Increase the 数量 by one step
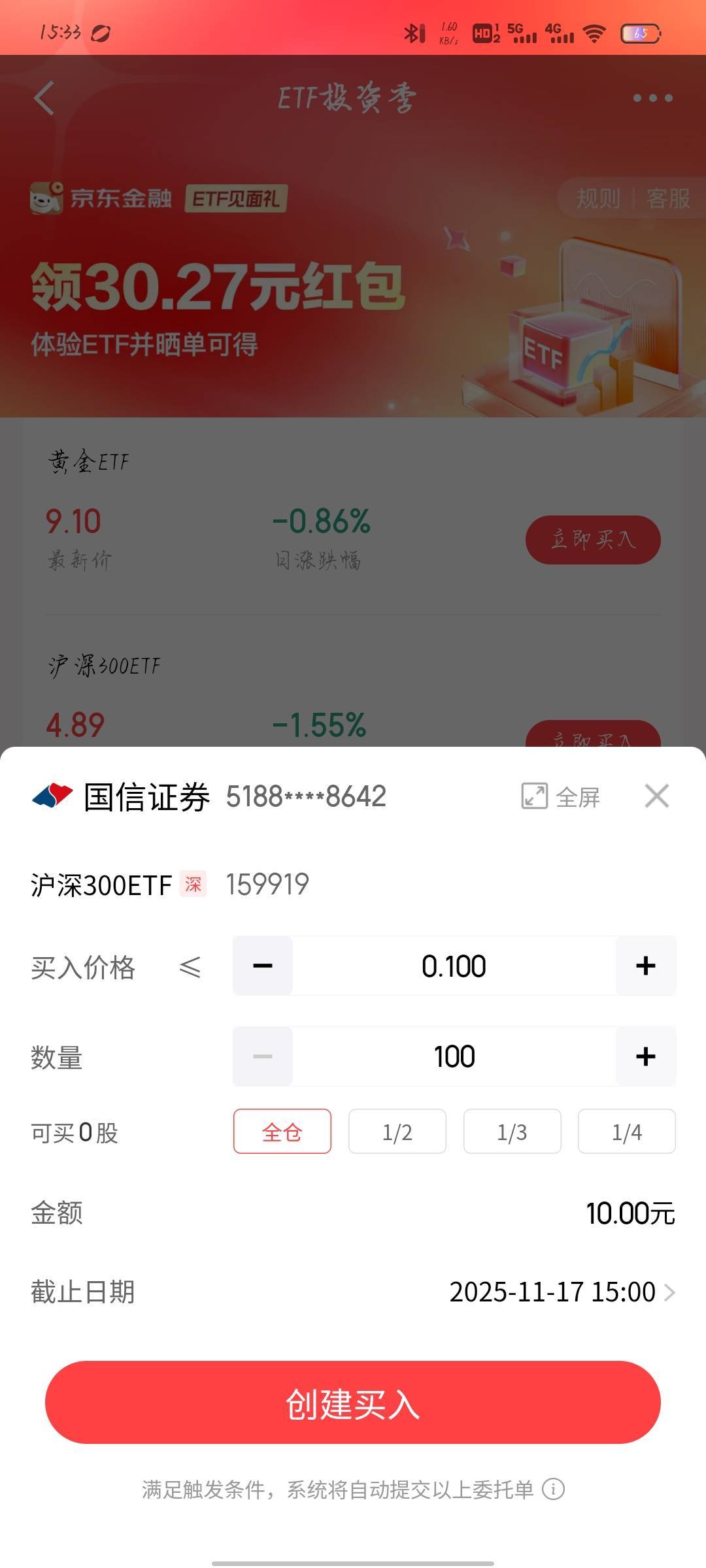The image size is (706, 1568). [645, 1056]
